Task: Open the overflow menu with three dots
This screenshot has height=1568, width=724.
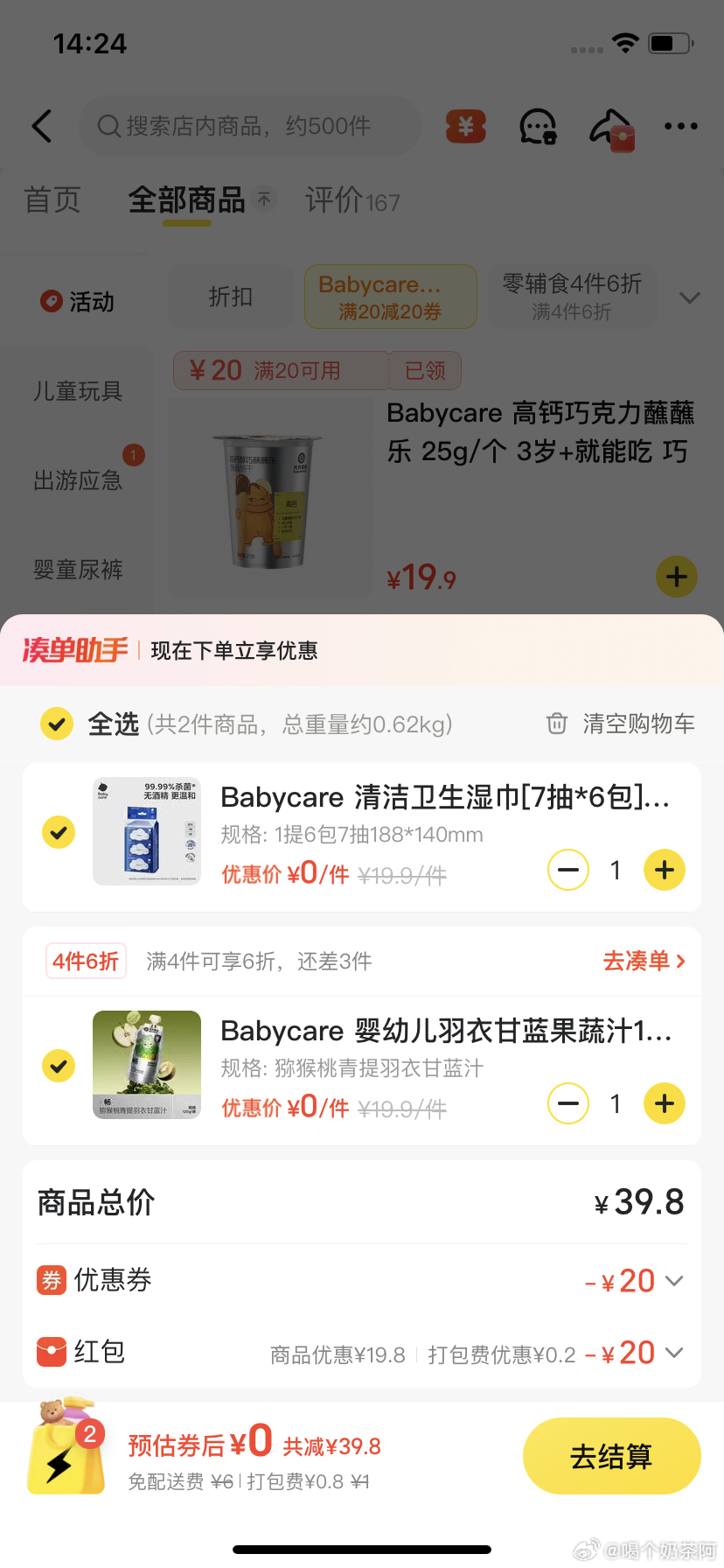Action: click(x=680, y=126)
